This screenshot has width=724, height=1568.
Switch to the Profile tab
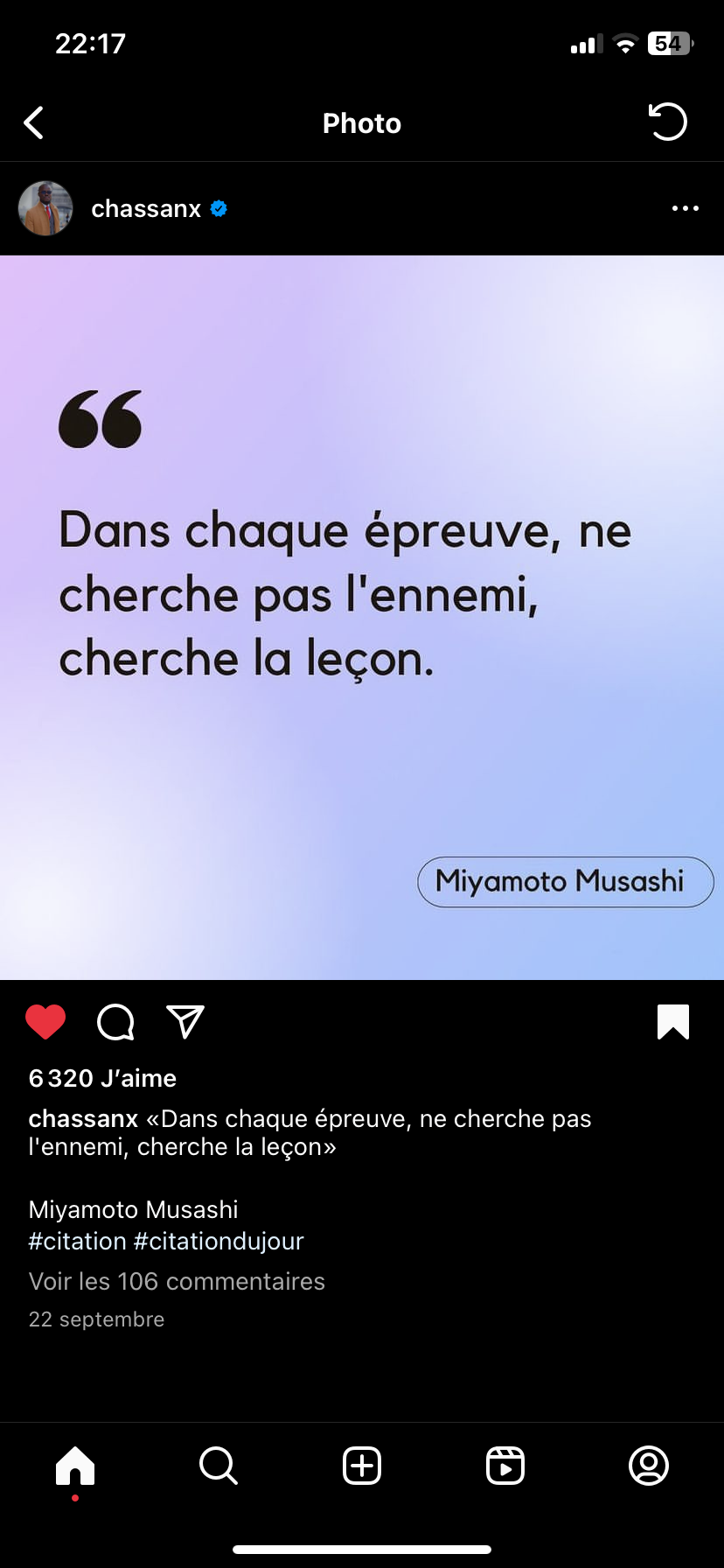(x=649, y=1466)
